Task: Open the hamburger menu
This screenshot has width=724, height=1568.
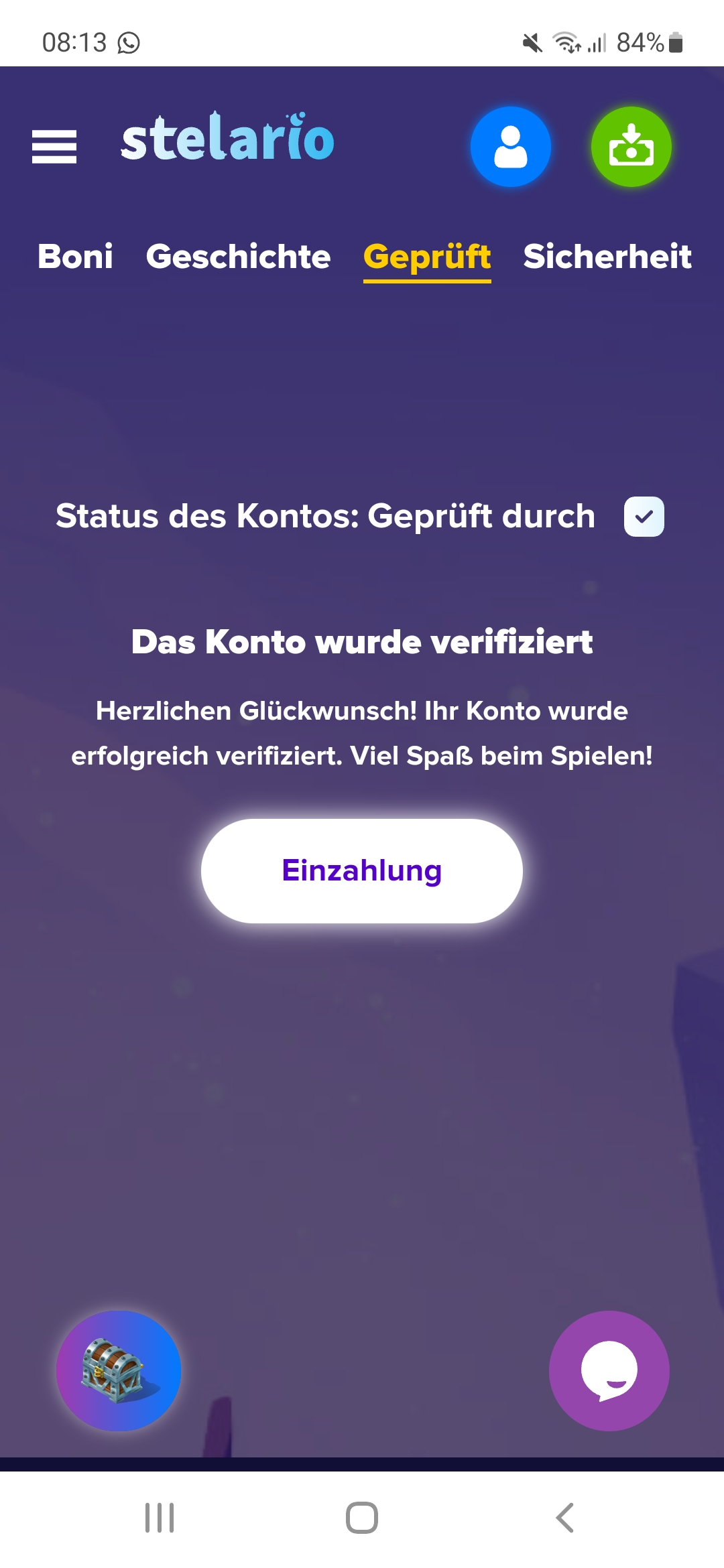Action: (x=54, y=146)
